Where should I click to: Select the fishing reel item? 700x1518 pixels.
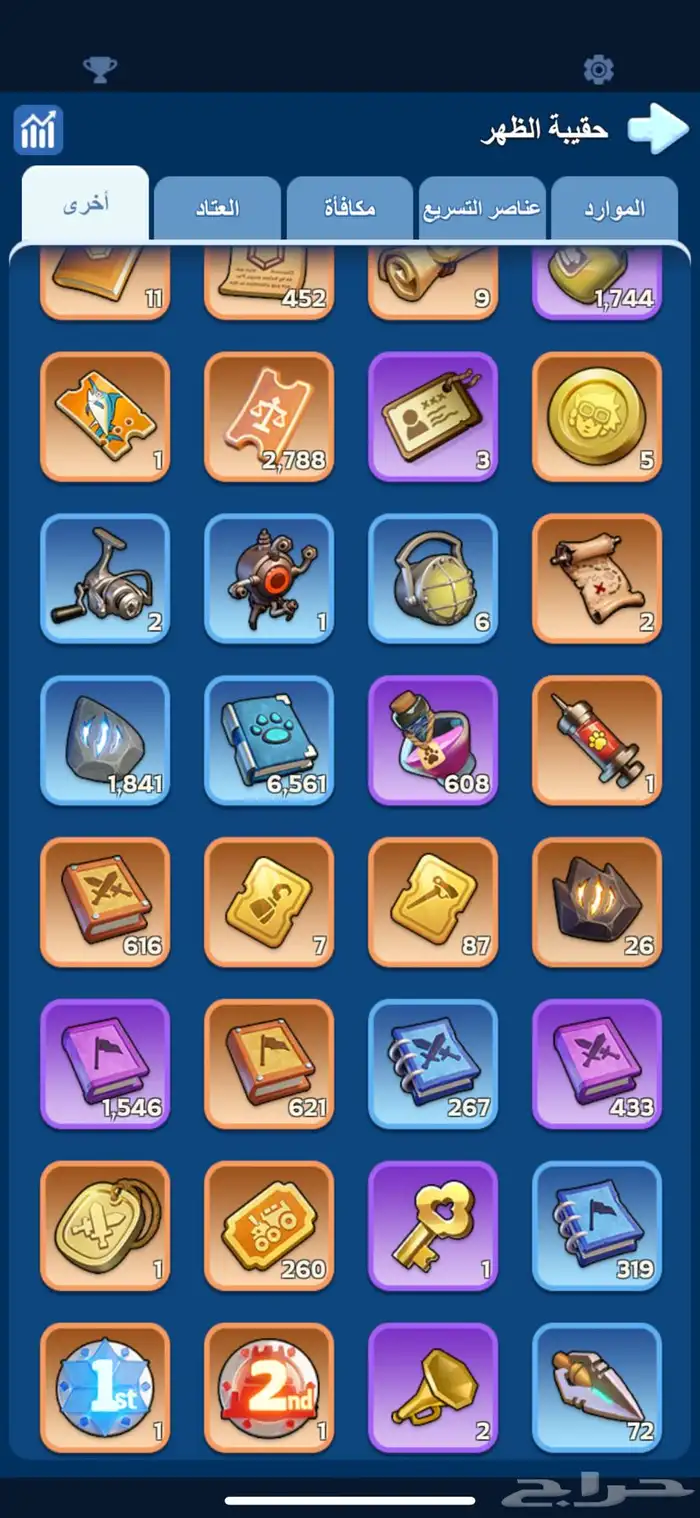[x=105, y=578]
